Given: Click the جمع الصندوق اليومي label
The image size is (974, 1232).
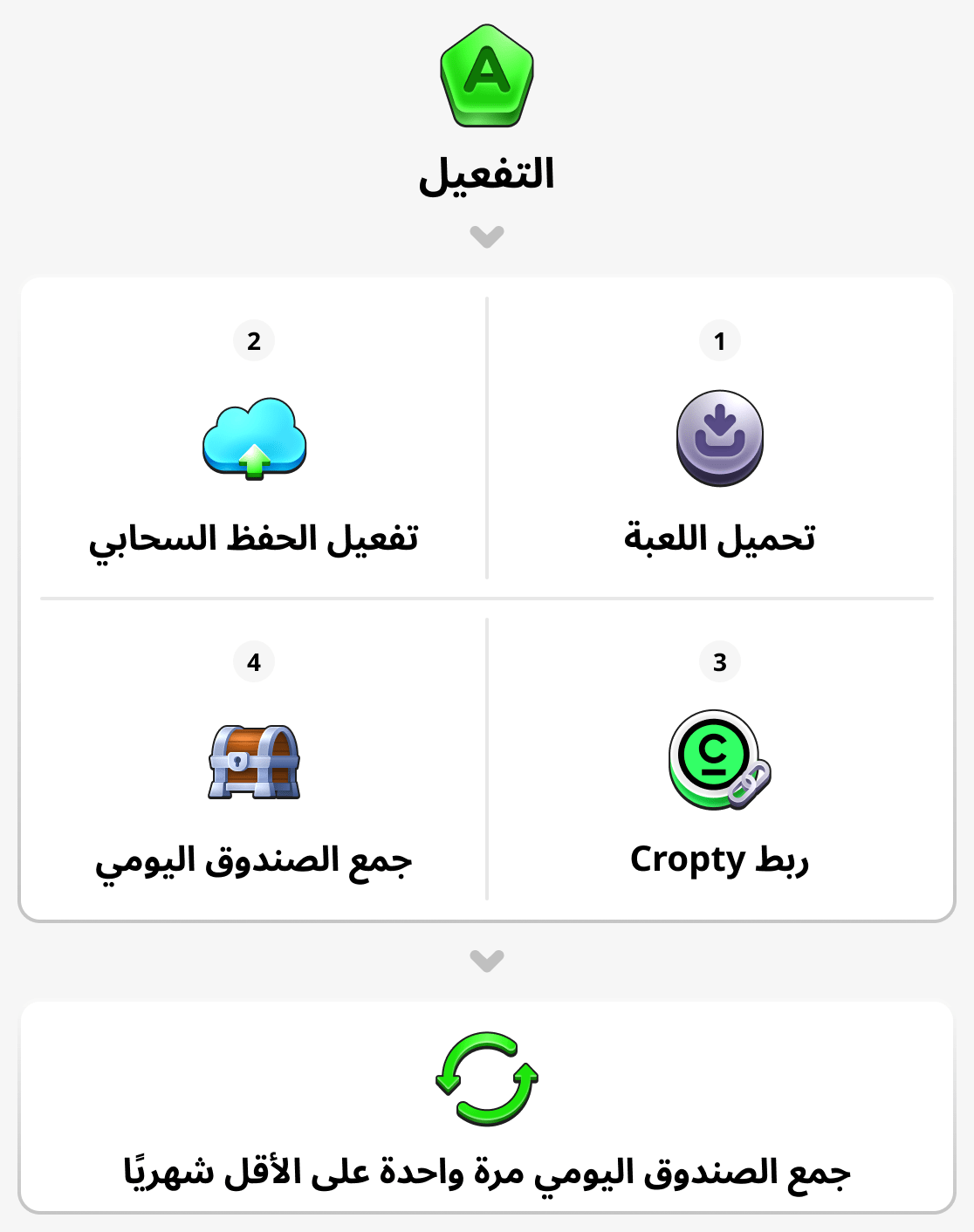Looking at the screenshot, I should tap(253, 859).
